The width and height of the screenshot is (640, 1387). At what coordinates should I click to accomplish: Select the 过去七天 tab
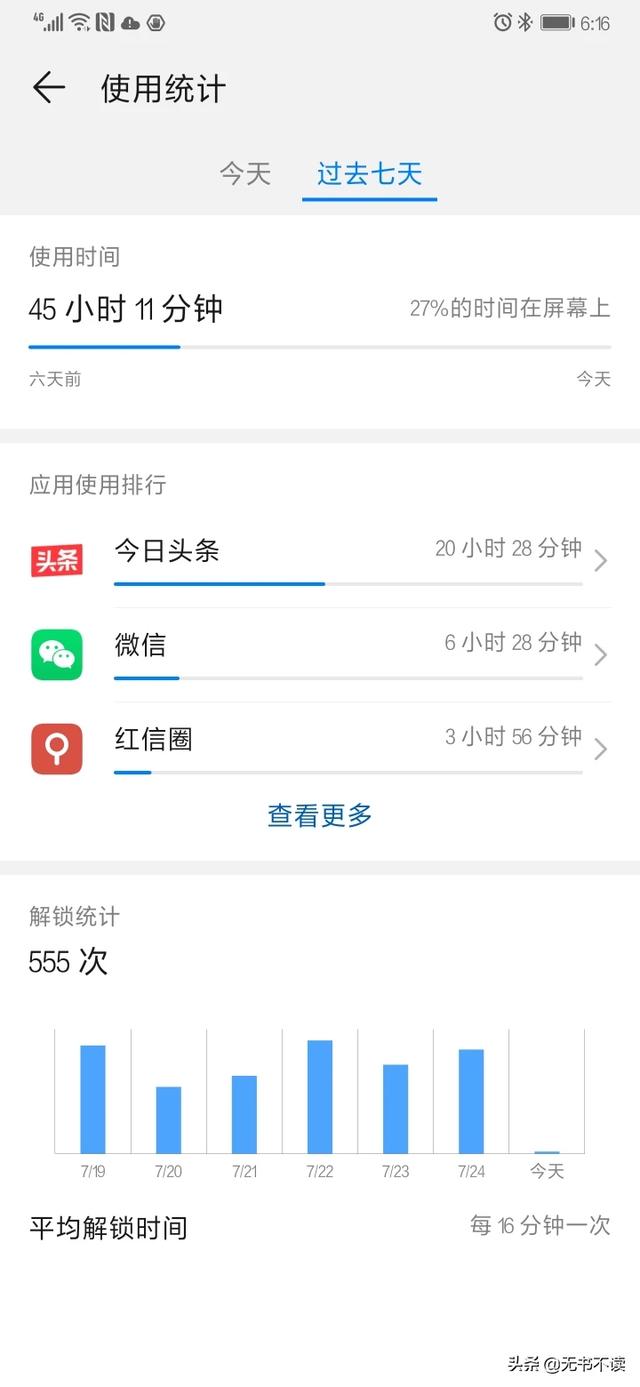click(370, 174)
